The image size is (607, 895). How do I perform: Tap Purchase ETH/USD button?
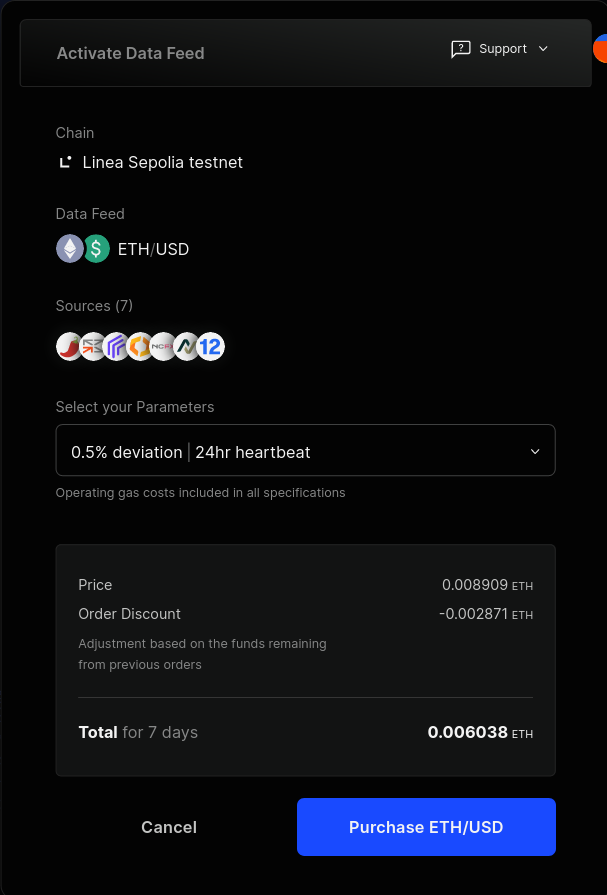(x=425, y=827)
